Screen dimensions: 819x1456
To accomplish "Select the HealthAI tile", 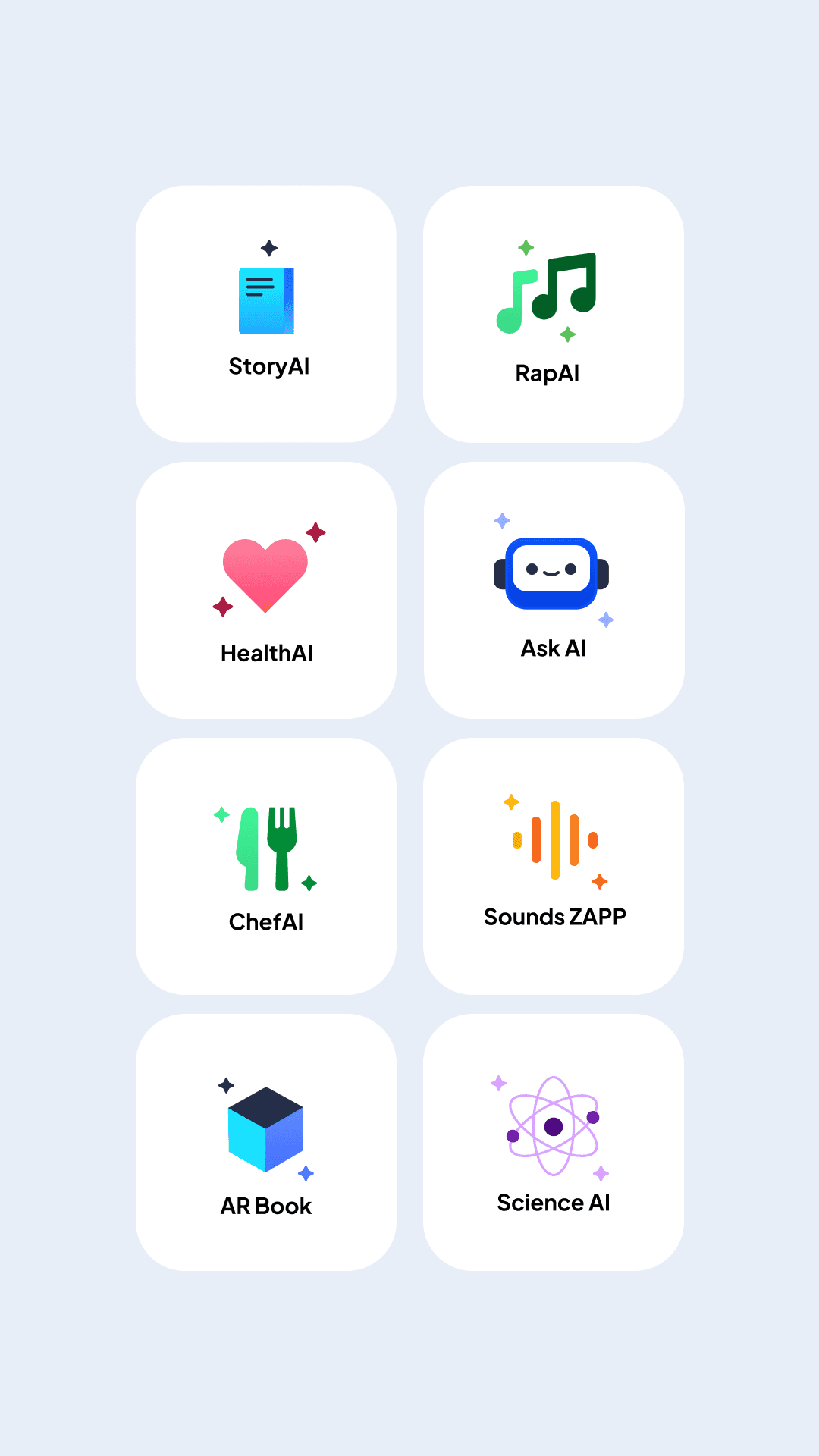I will 266,590.
